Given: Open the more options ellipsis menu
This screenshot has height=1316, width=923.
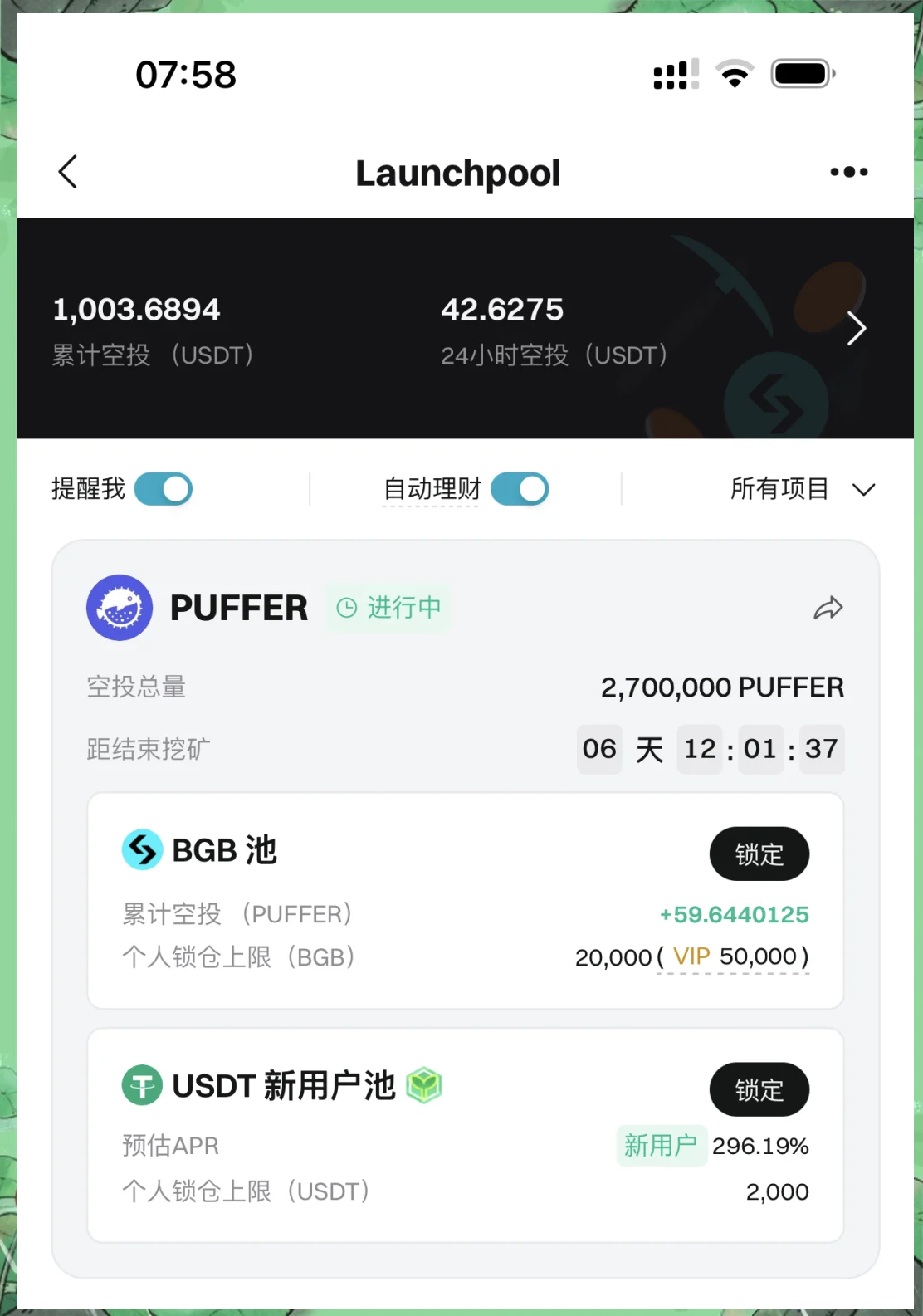Looking at the screenshot, I should pos(848,172).
